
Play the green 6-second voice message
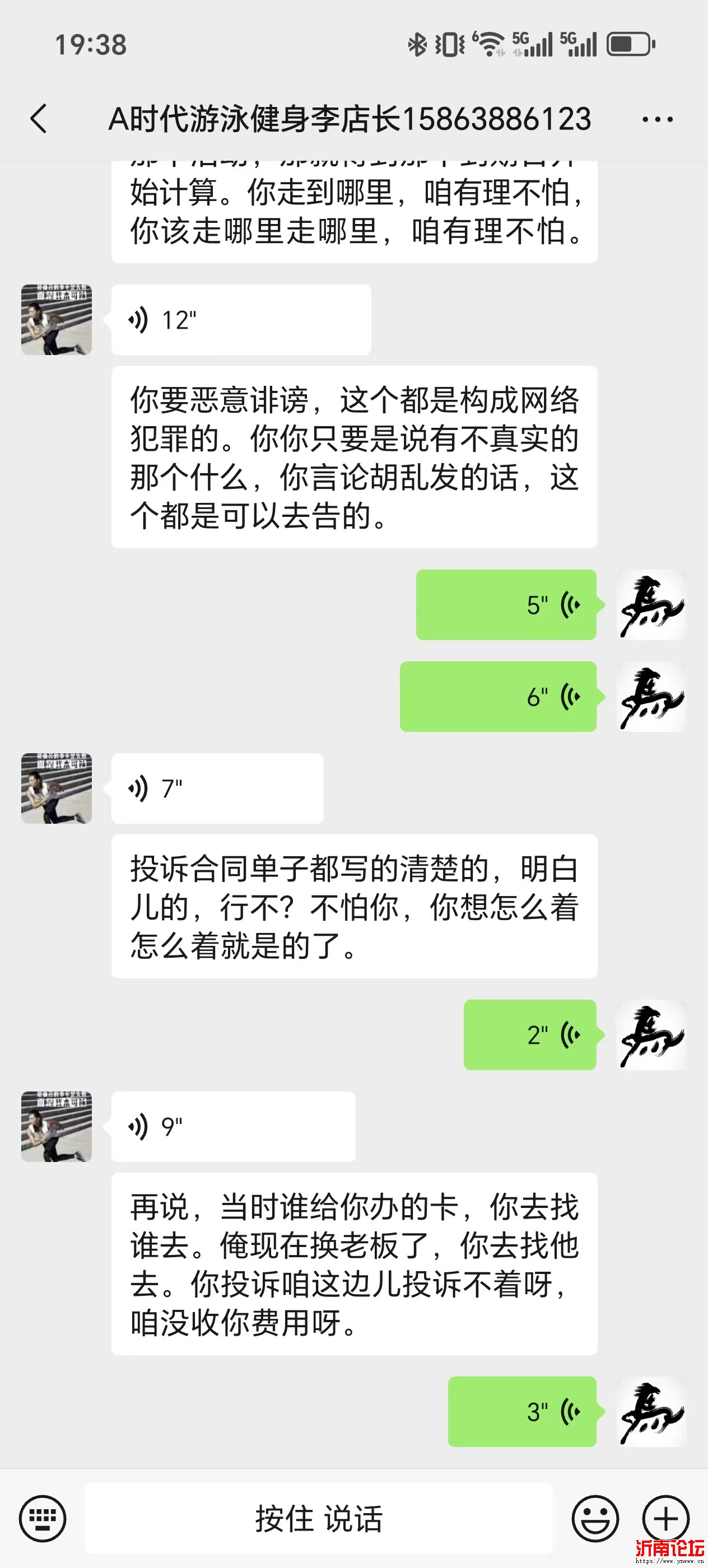tap(498, 696)
